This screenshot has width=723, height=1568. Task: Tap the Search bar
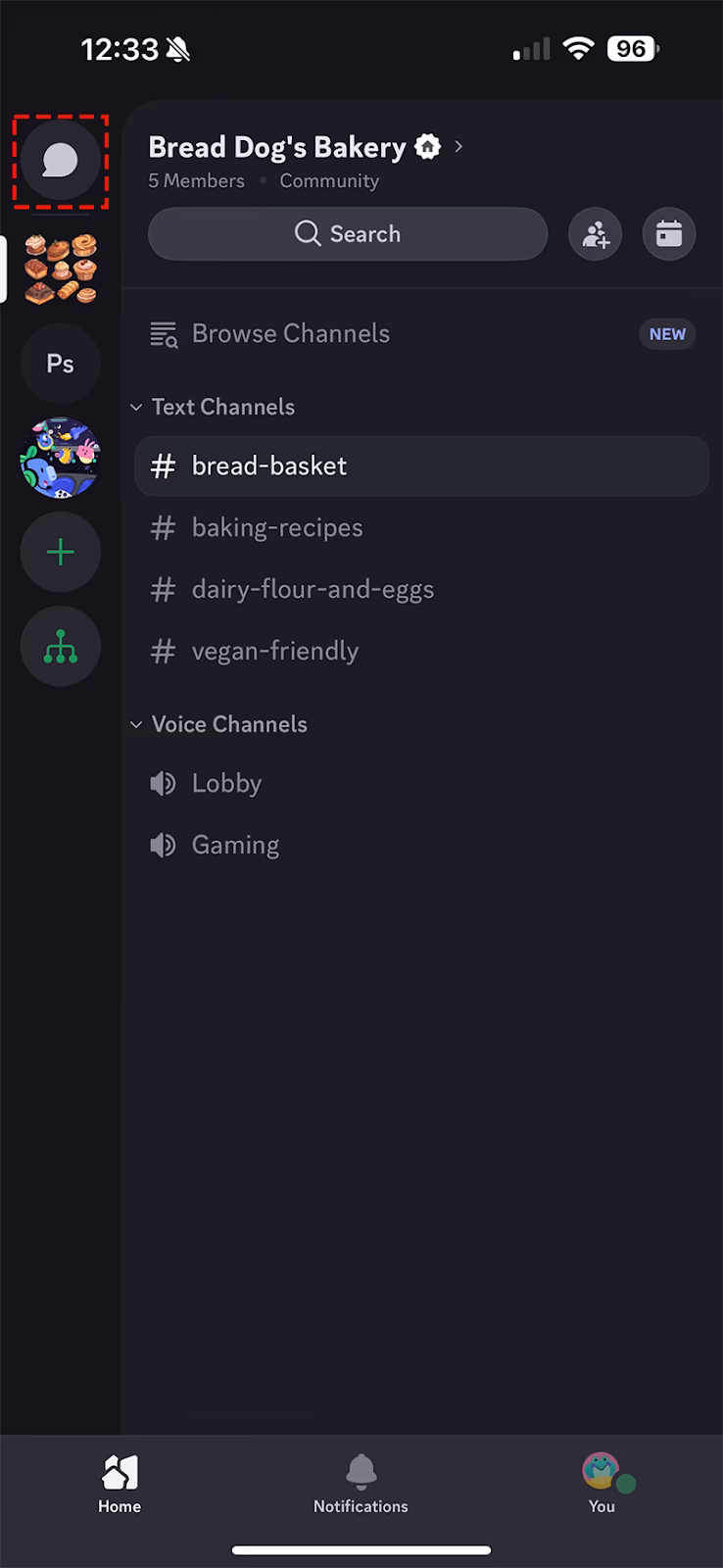coord(348,234)
